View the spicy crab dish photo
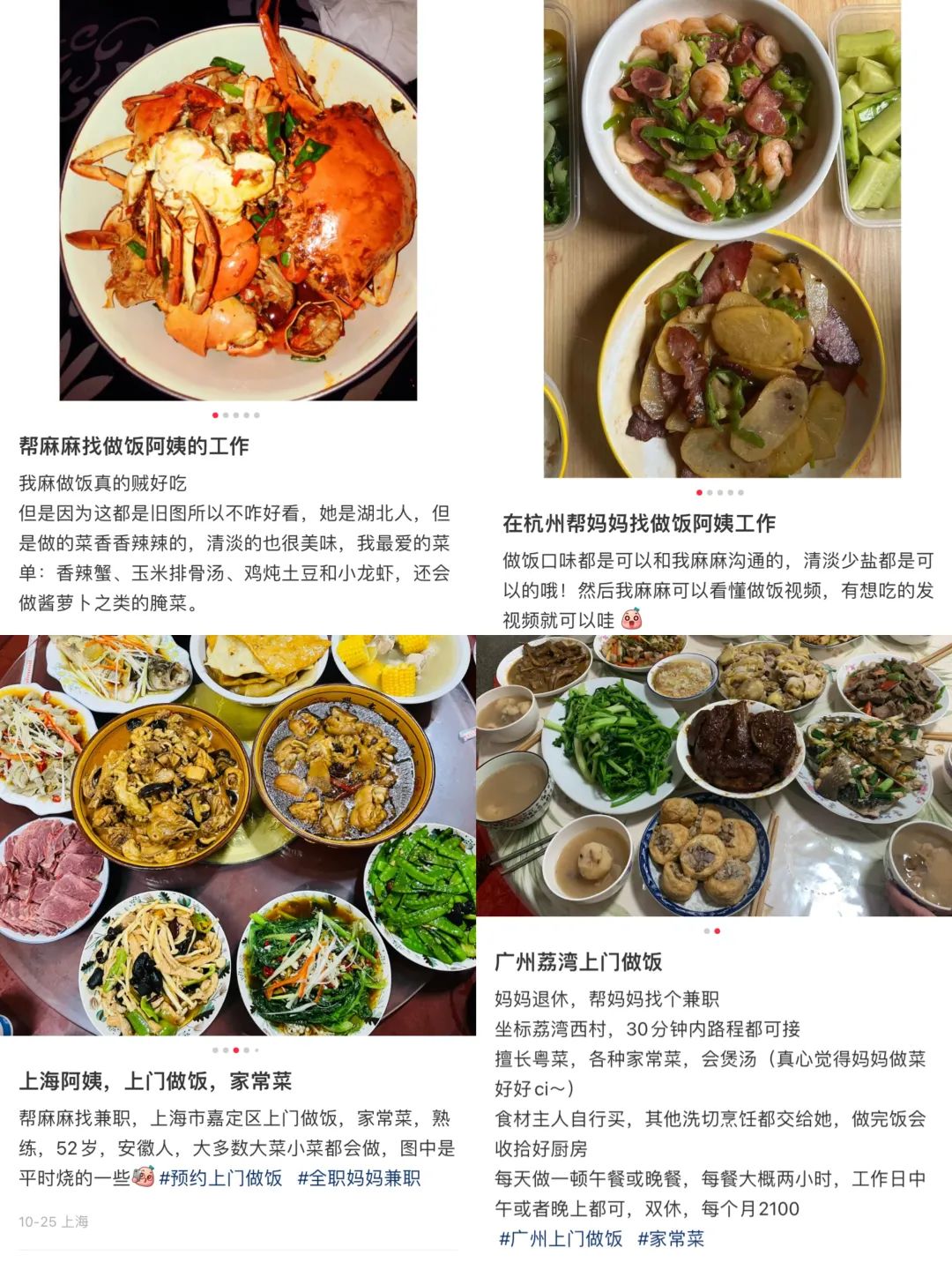This screenshot has height=1270, width=952. click(x=238, y=203)
